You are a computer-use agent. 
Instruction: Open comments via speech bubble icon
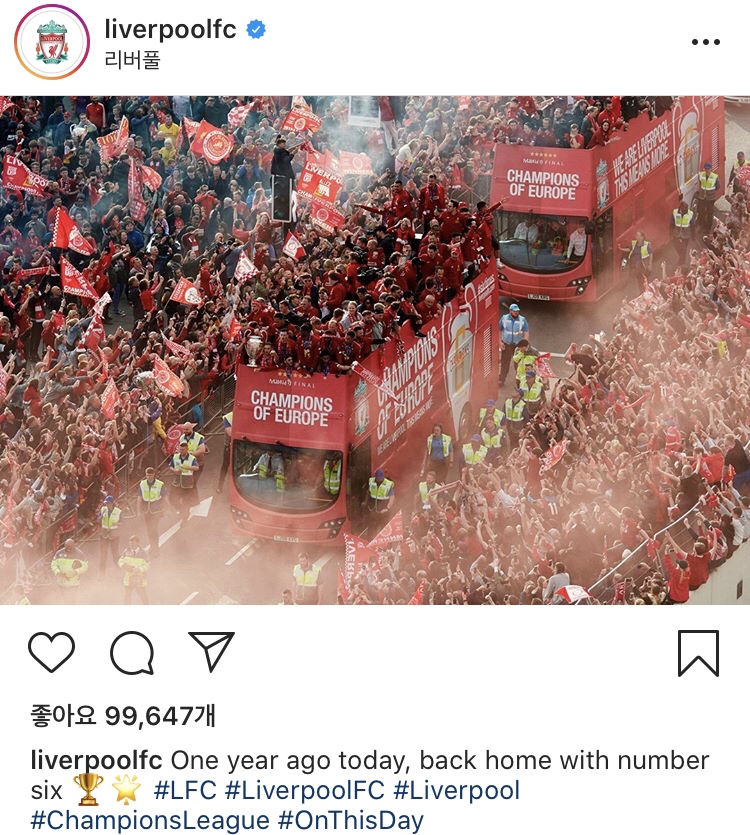click(x=132, y=654)
